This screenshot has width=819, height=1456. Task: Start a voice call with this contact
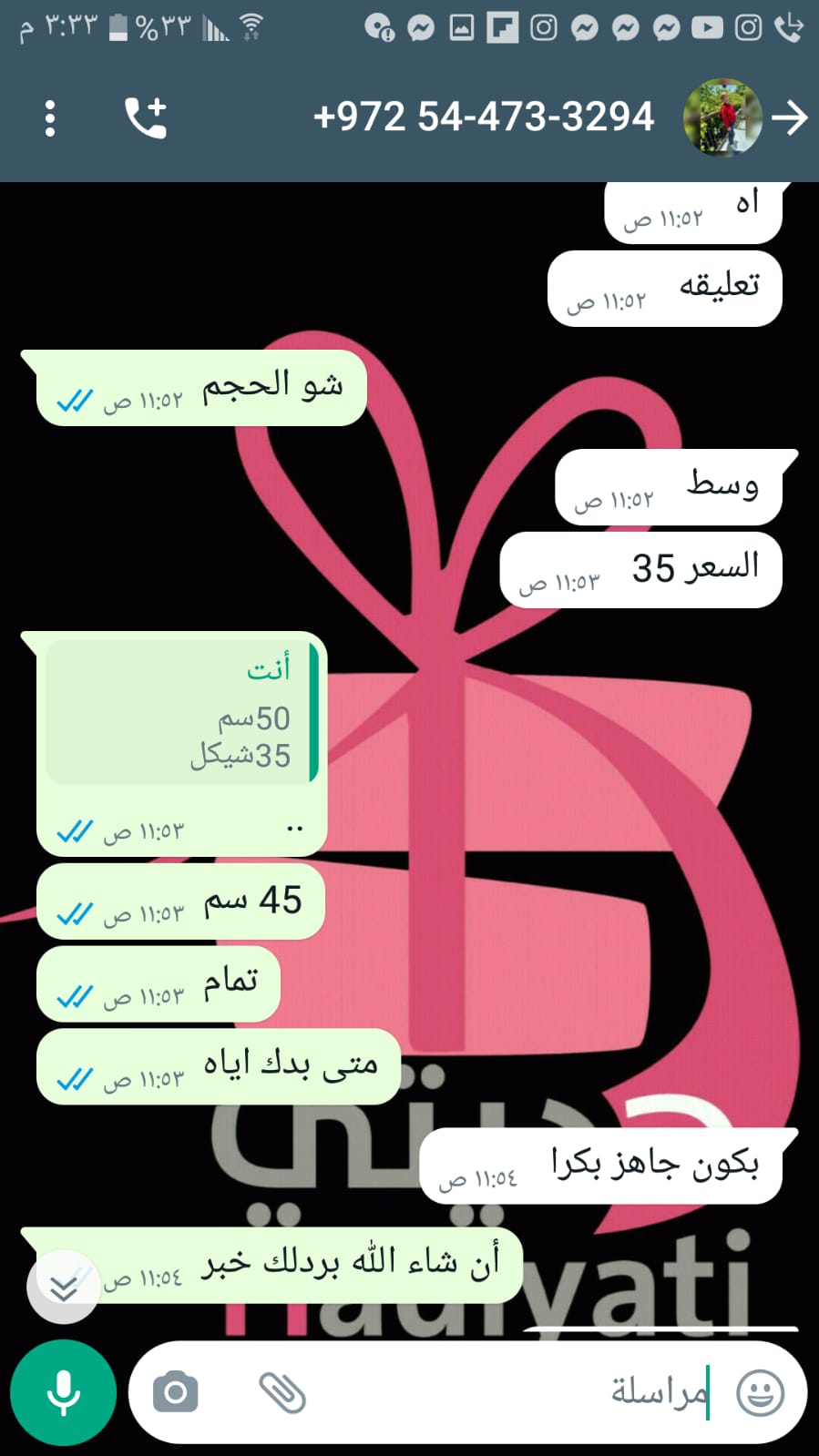click(x=146, y=118)
